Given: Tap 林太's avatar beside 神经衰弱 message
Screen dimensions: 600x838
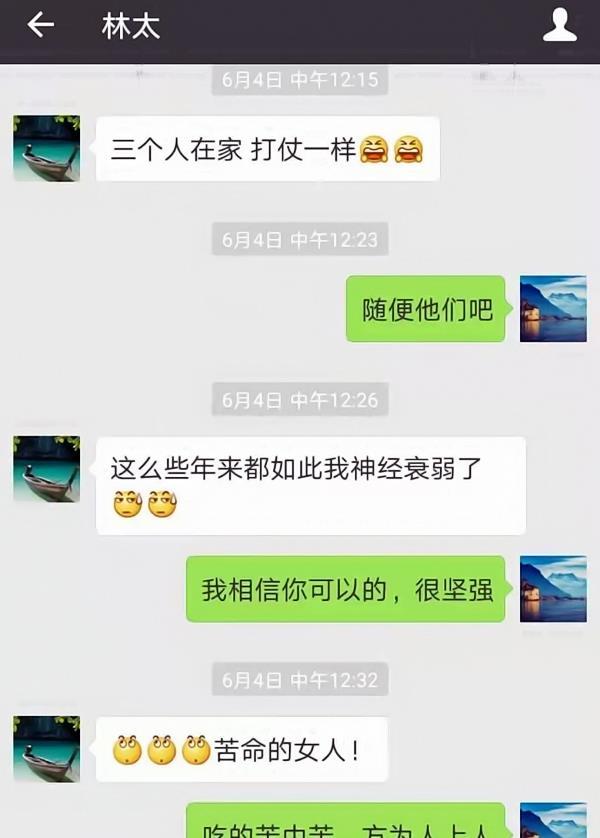Looking at the screenshot, I should click(x=46, y=469).
